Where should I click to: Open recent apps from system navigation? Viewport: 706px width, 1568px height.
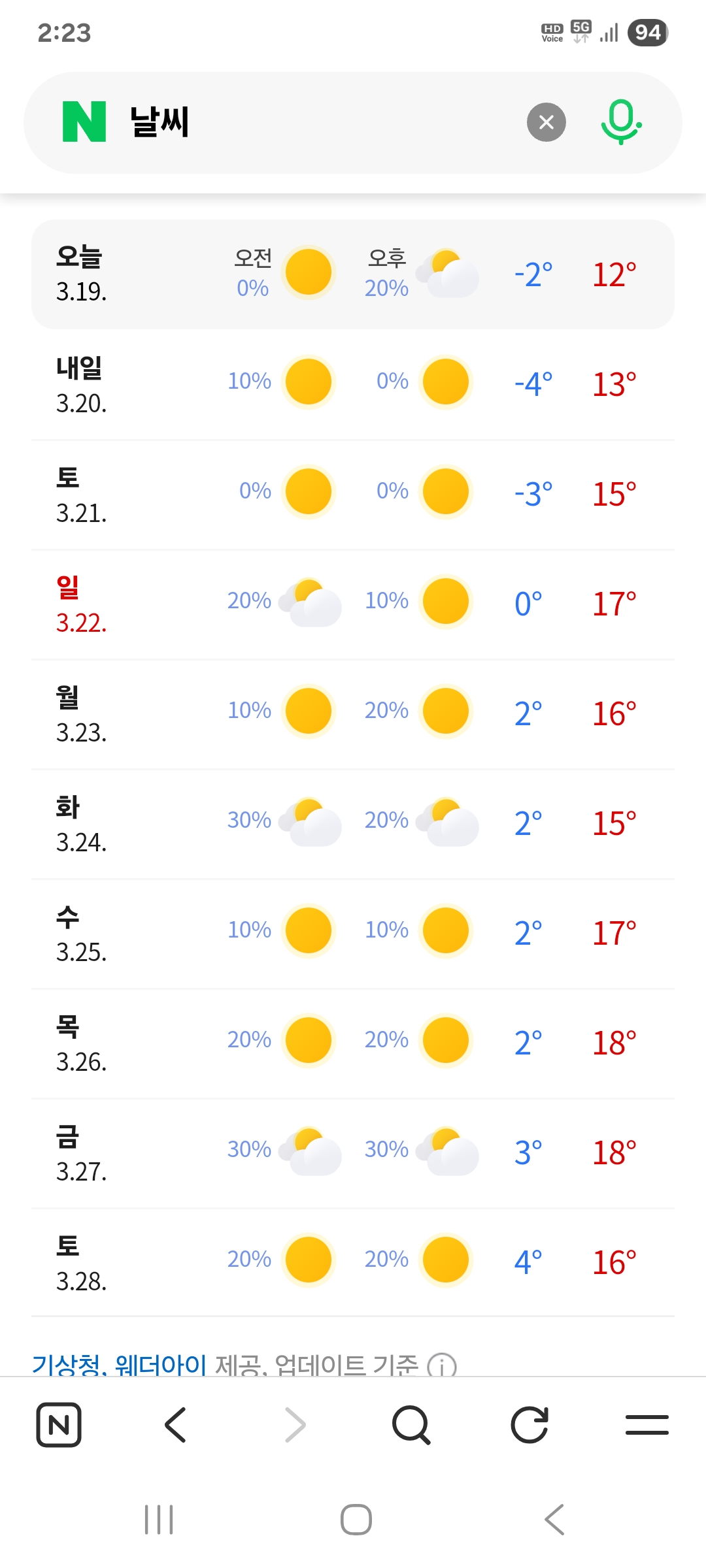pyautogui.click(x=159, y=1520)
